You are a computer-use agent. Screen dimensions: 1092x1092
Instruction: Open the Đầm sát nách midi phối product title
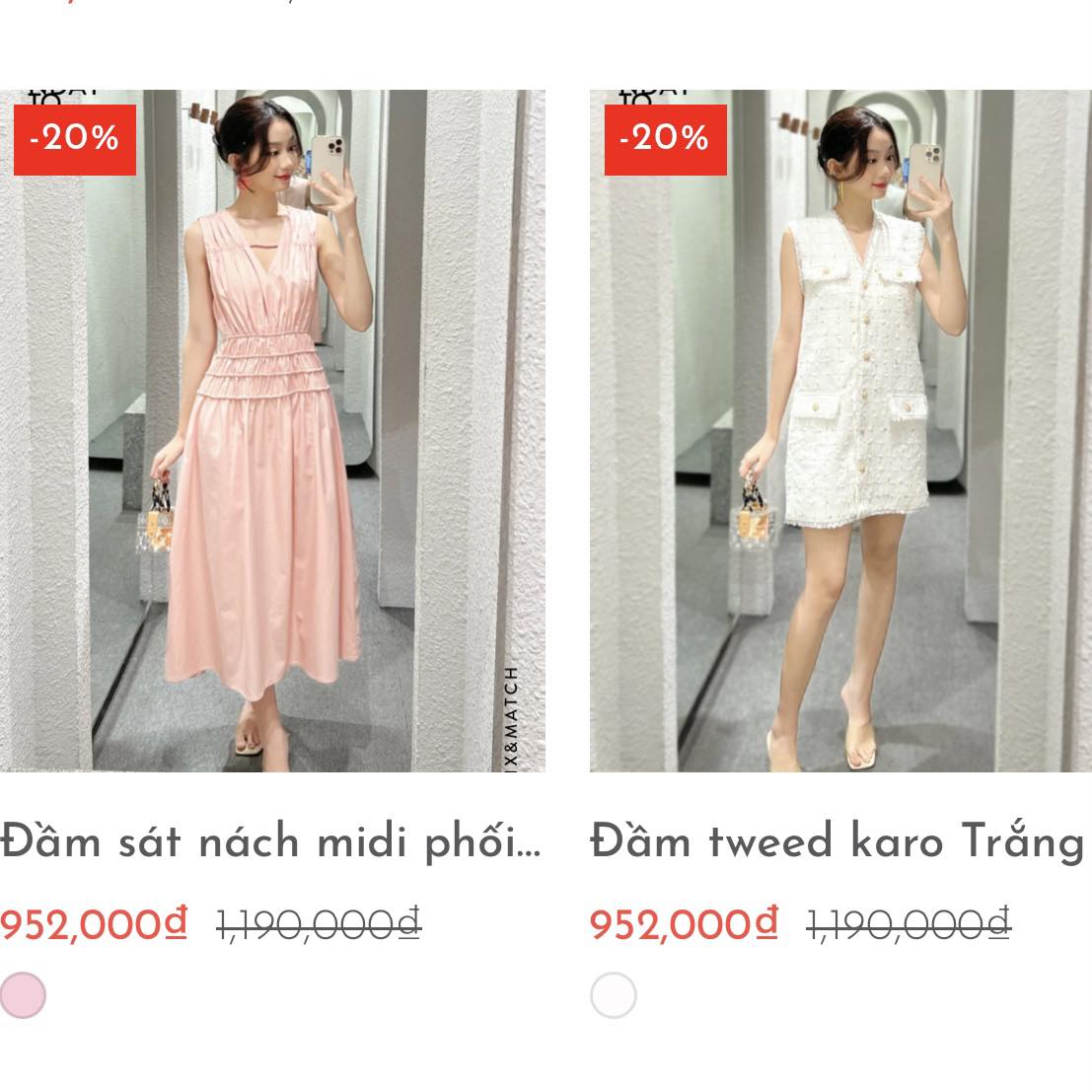pos(271,843)
